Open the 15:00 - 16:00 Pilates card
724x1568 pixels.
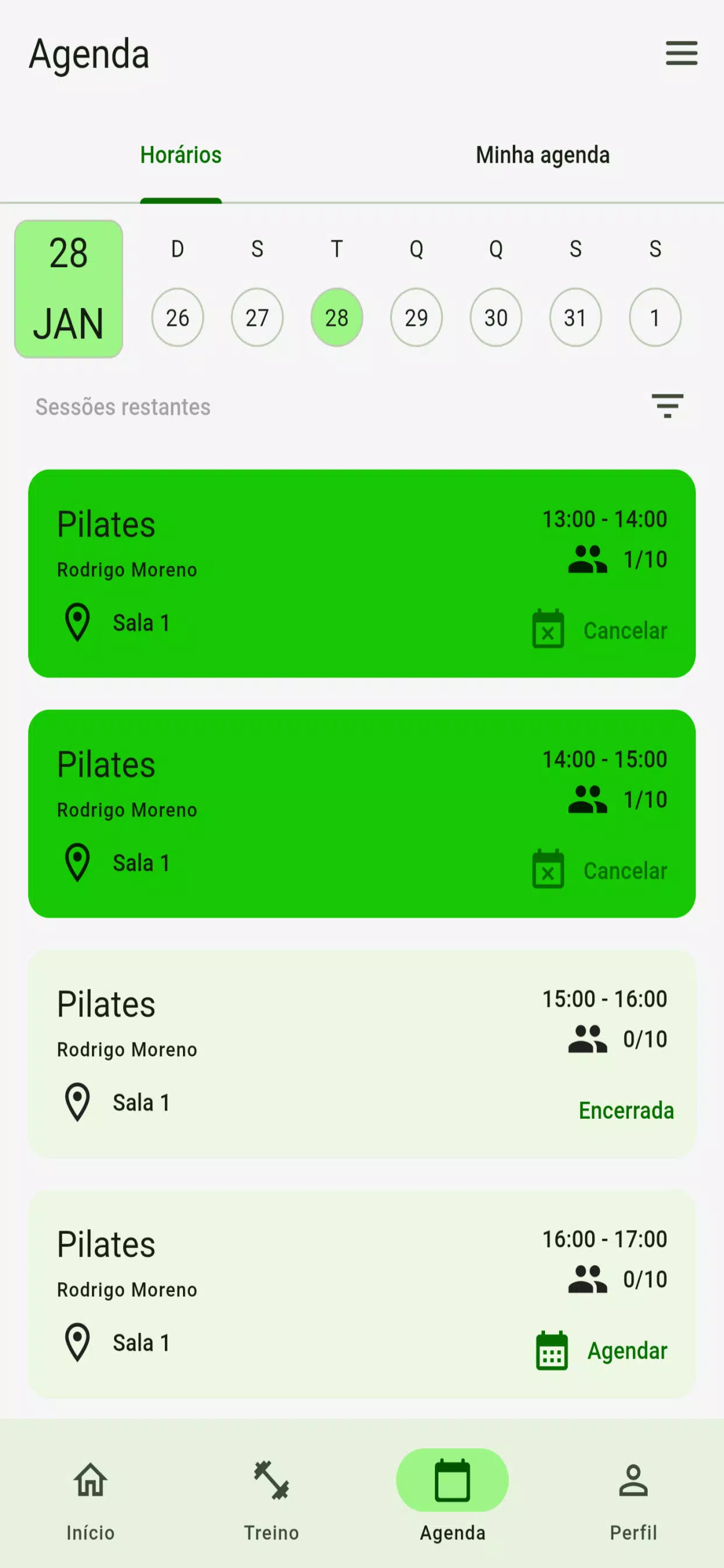[x=362, y=1053]
